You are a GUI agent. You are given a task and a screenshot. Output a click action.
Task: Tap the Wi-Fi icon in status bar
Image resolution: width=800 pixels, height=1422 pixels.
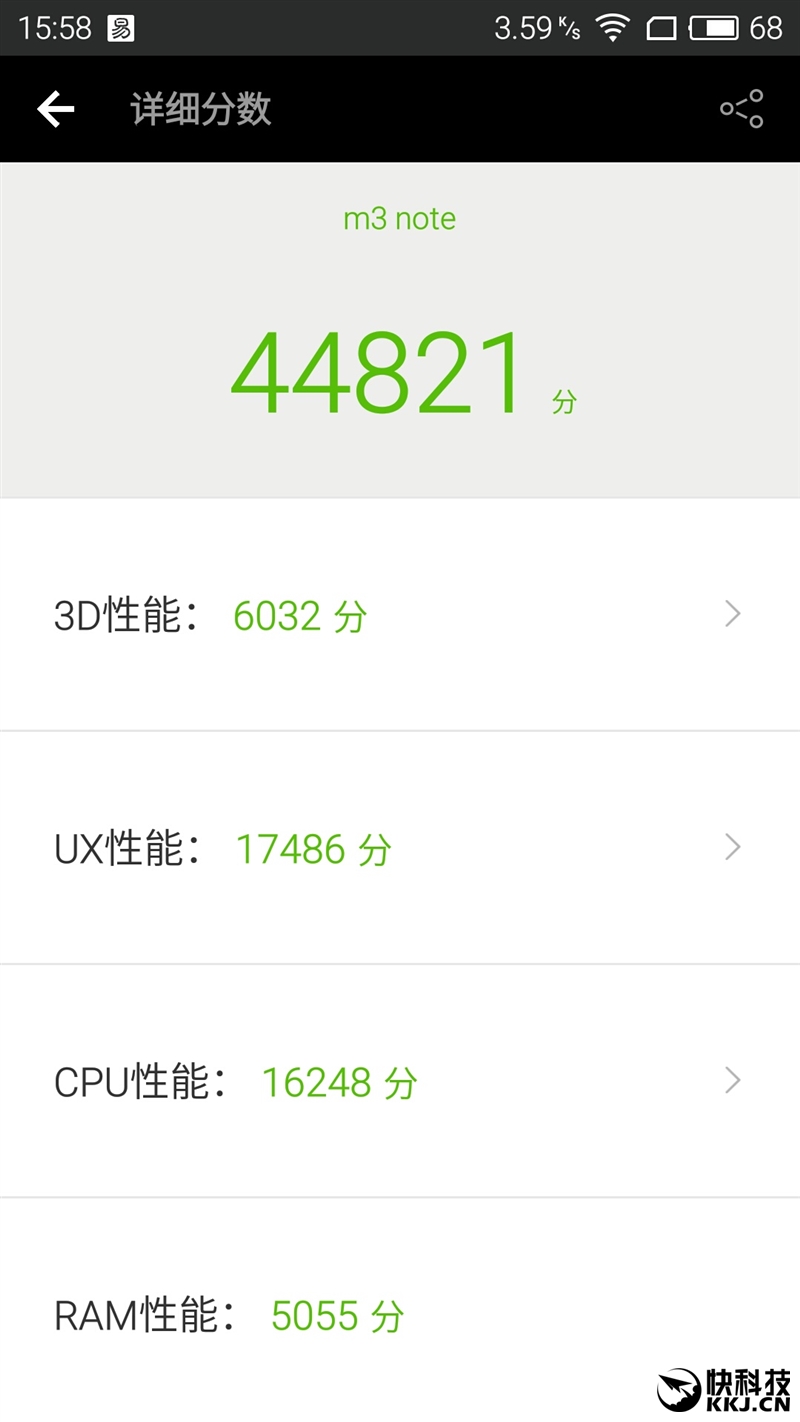pos(611,28)
